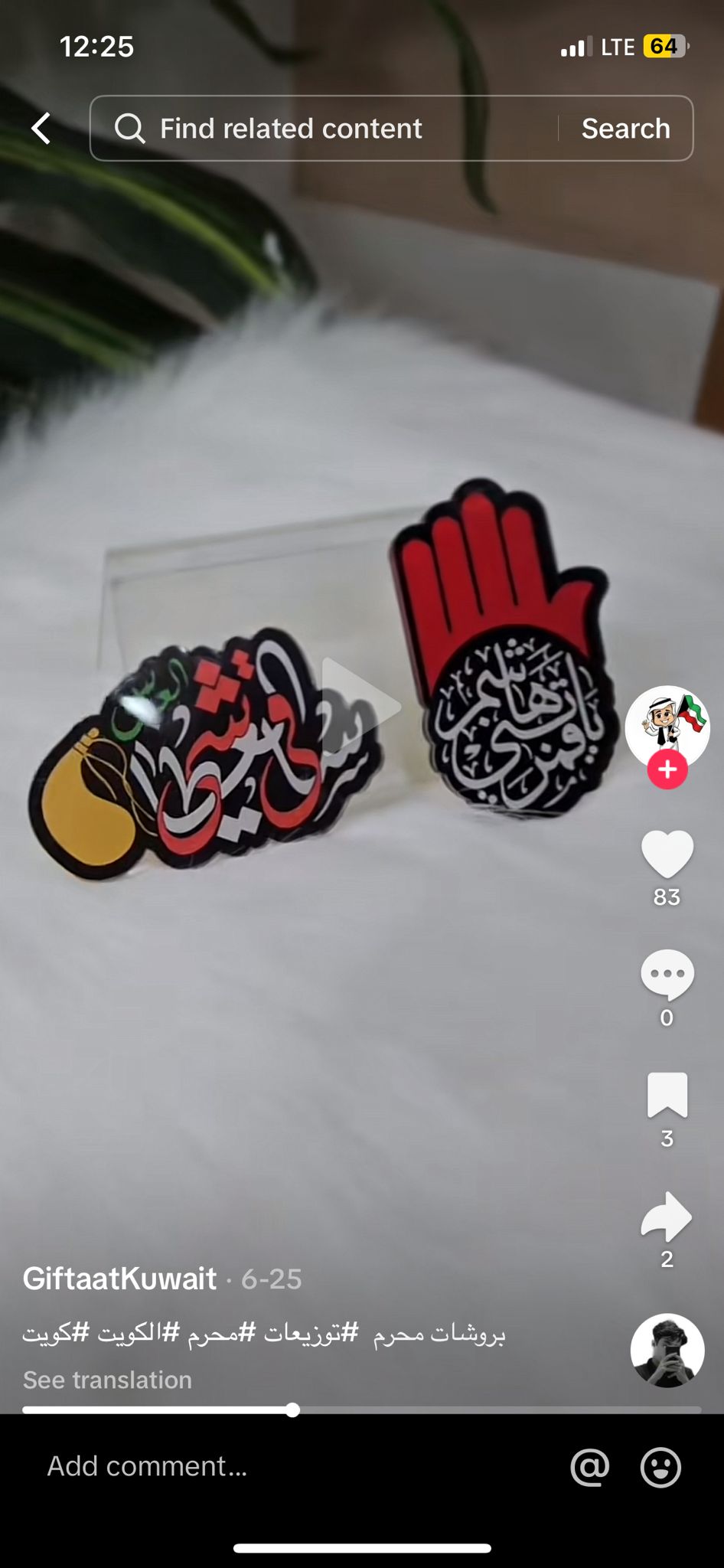Like this video with the heart icon
Screen dimensions: 724x1568
click(x=667, y=854)
